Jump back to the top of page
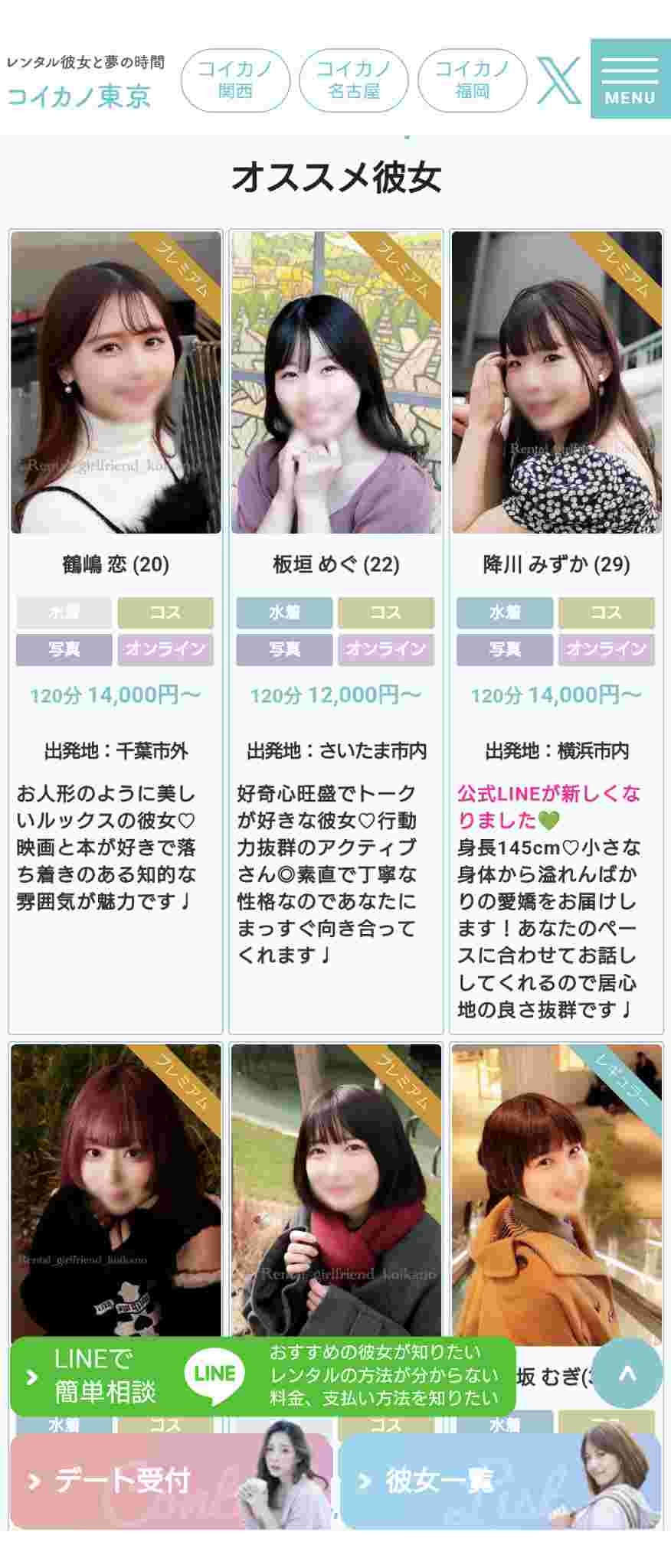The image size is (671, 1568). click(x=627, y=1374)
